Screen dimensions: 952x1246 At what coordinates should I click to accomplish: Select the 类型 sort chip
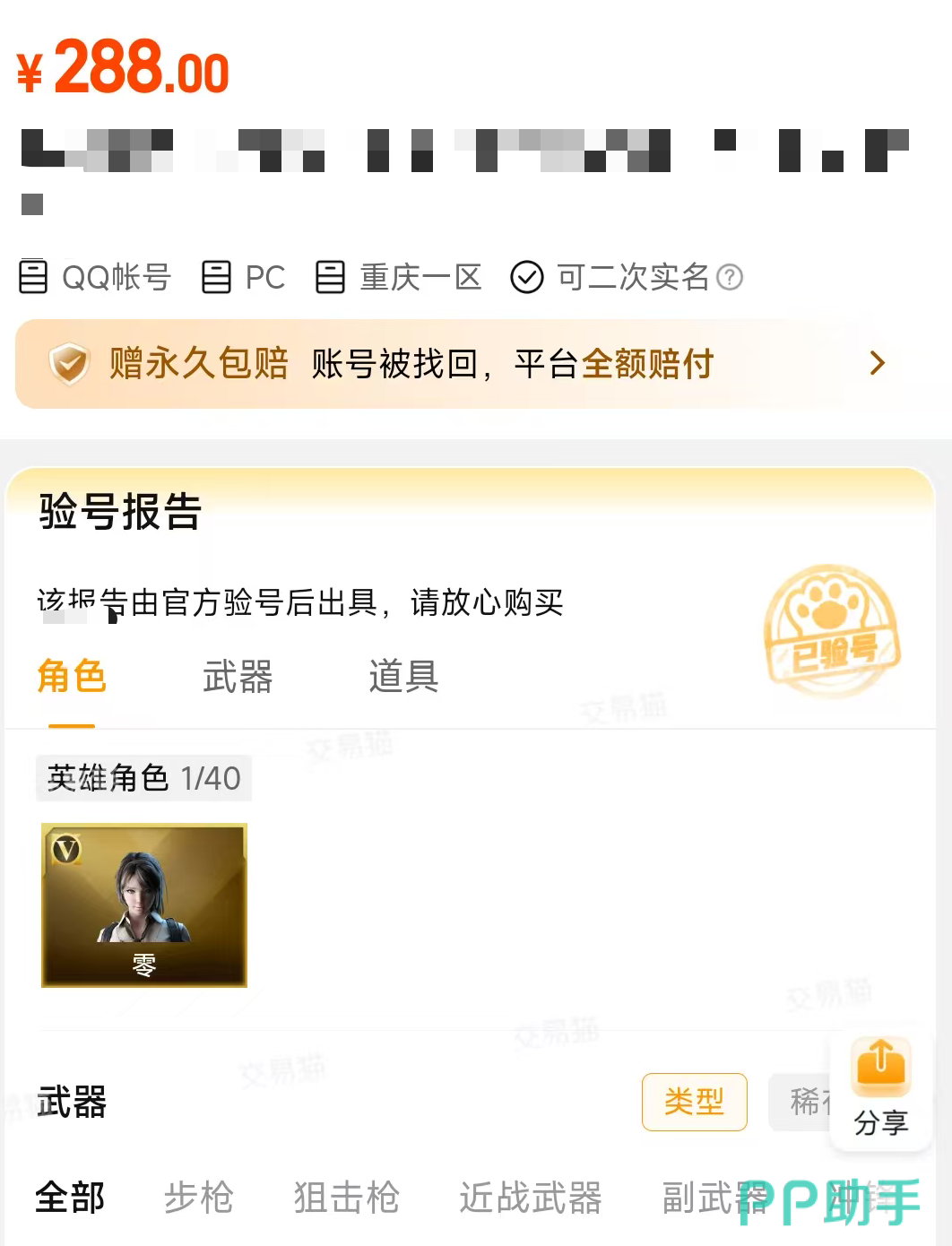click(694, 1102)
